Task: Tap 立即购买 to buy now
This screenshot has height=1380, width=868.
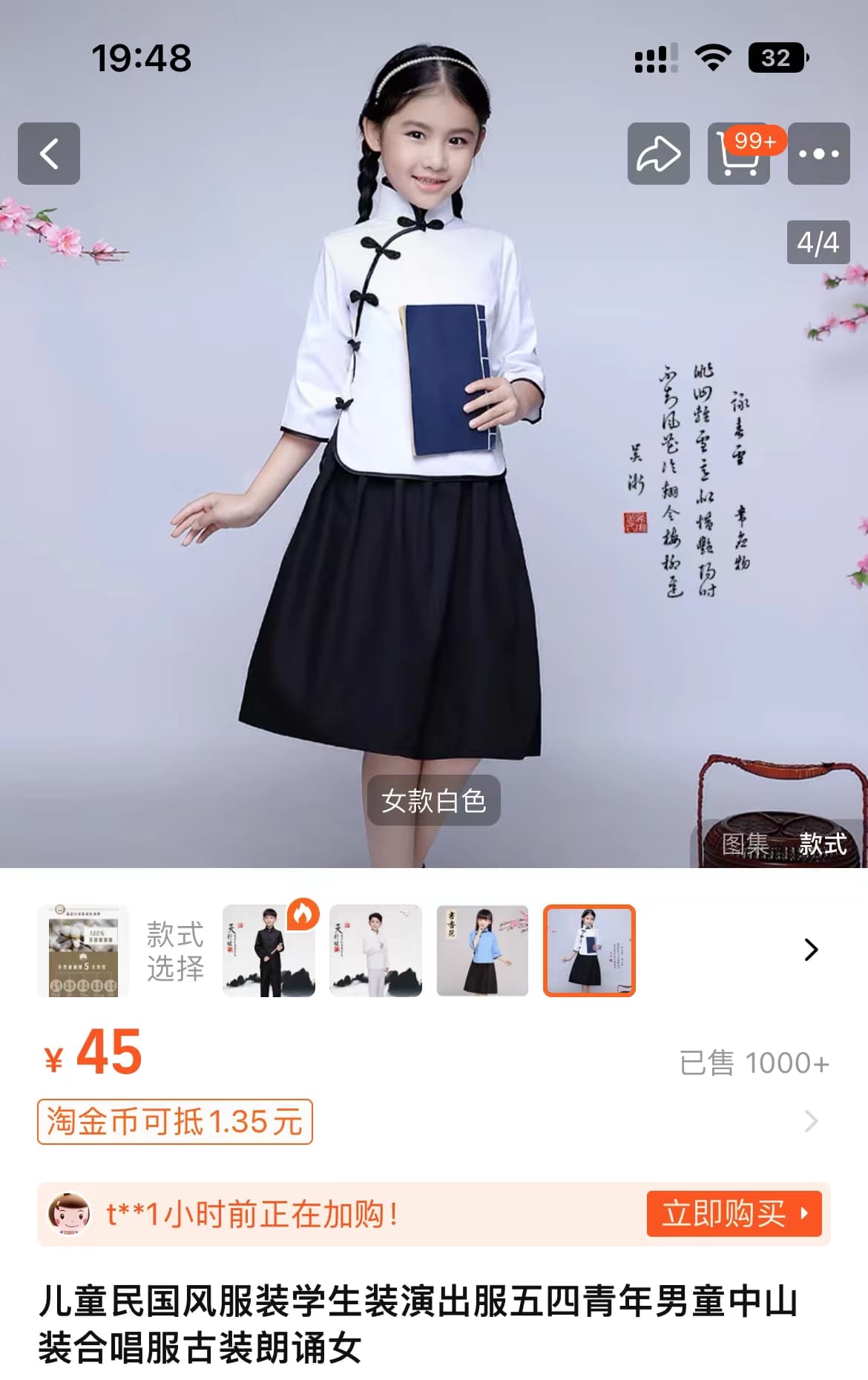Action: (734, 1214)
